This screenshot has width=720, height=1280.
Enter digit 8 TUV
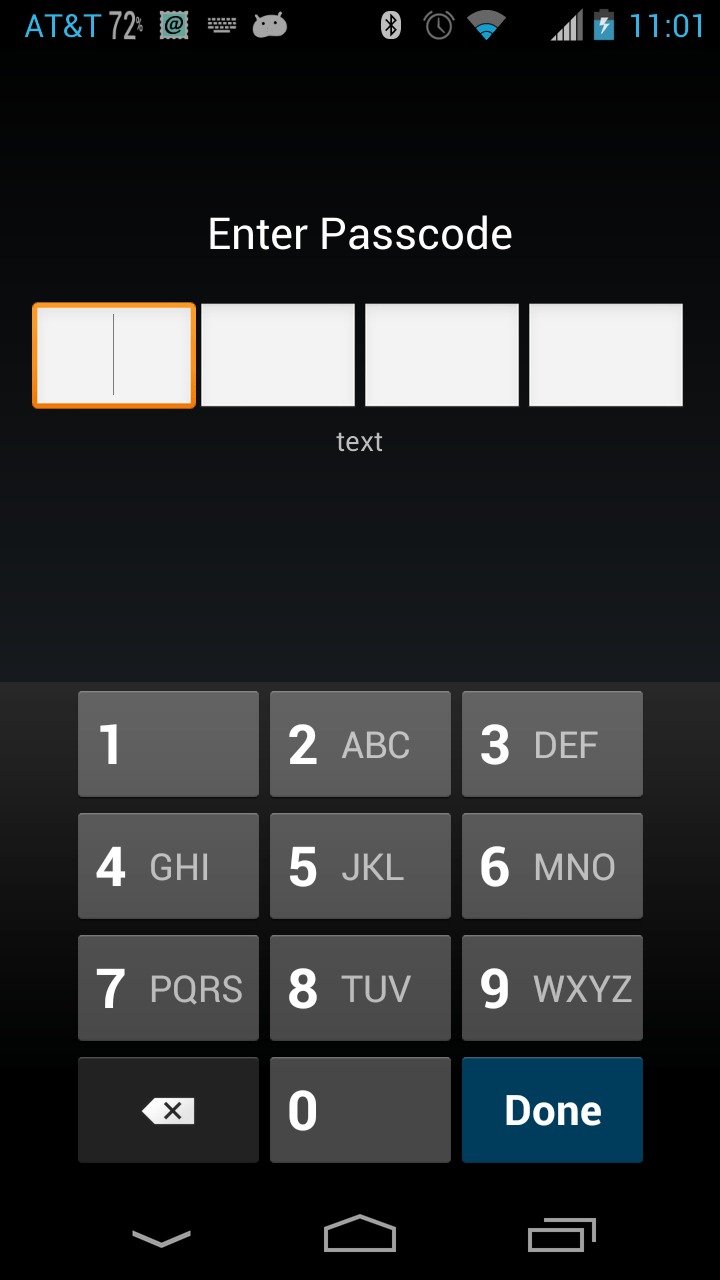(360, 988)
